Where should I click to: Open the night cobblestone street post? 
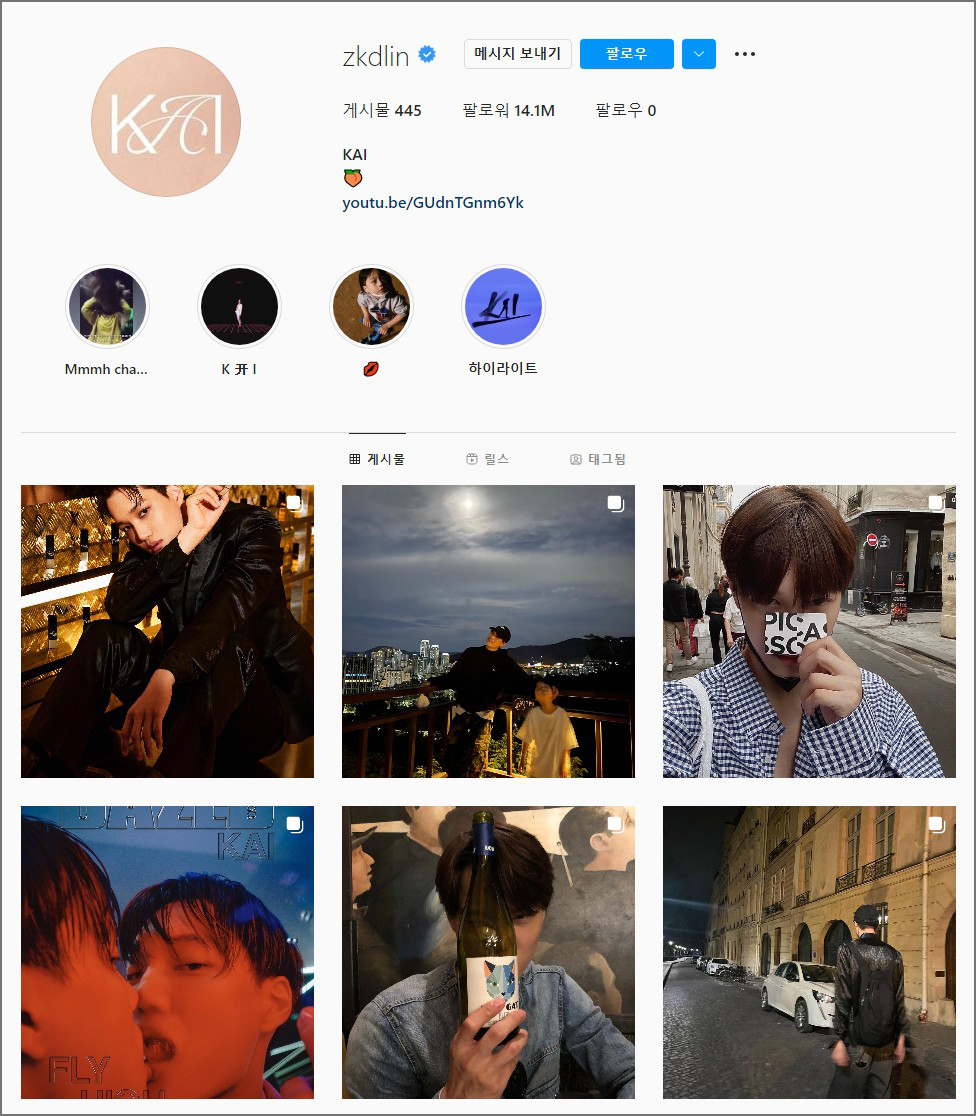(809, 952)
